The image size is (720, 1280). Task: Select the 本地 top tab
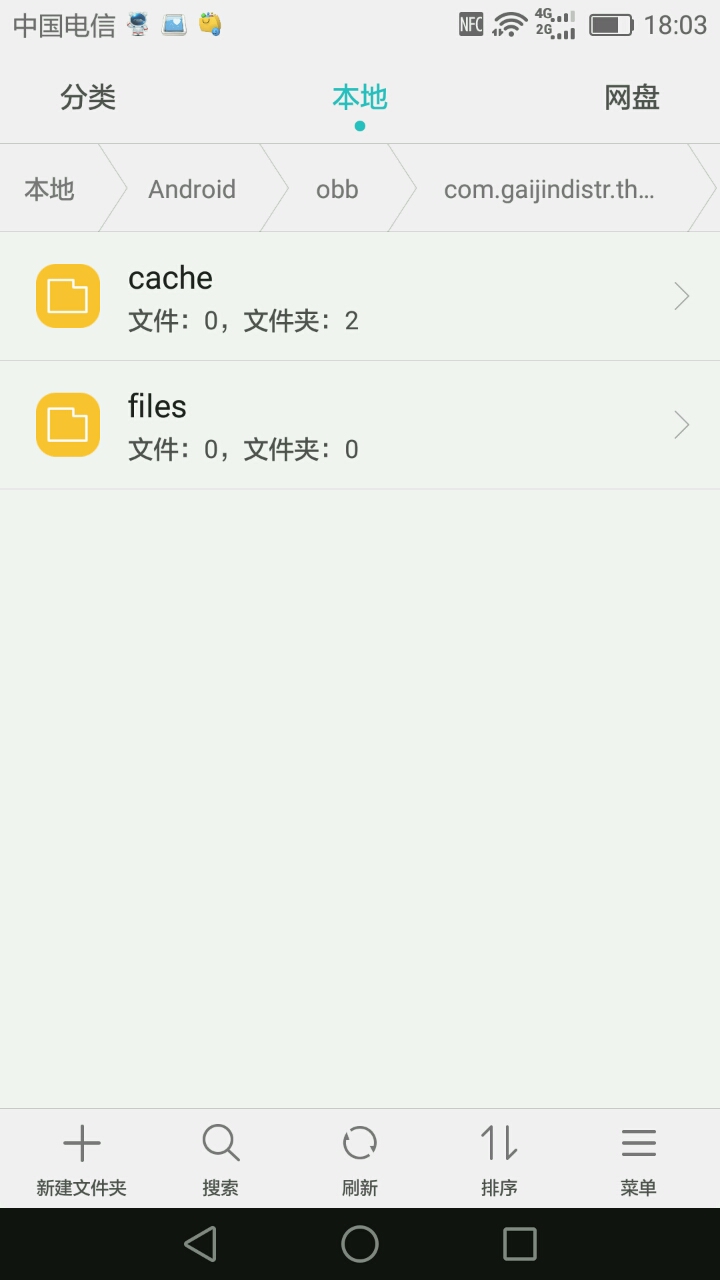pos(359,98)
